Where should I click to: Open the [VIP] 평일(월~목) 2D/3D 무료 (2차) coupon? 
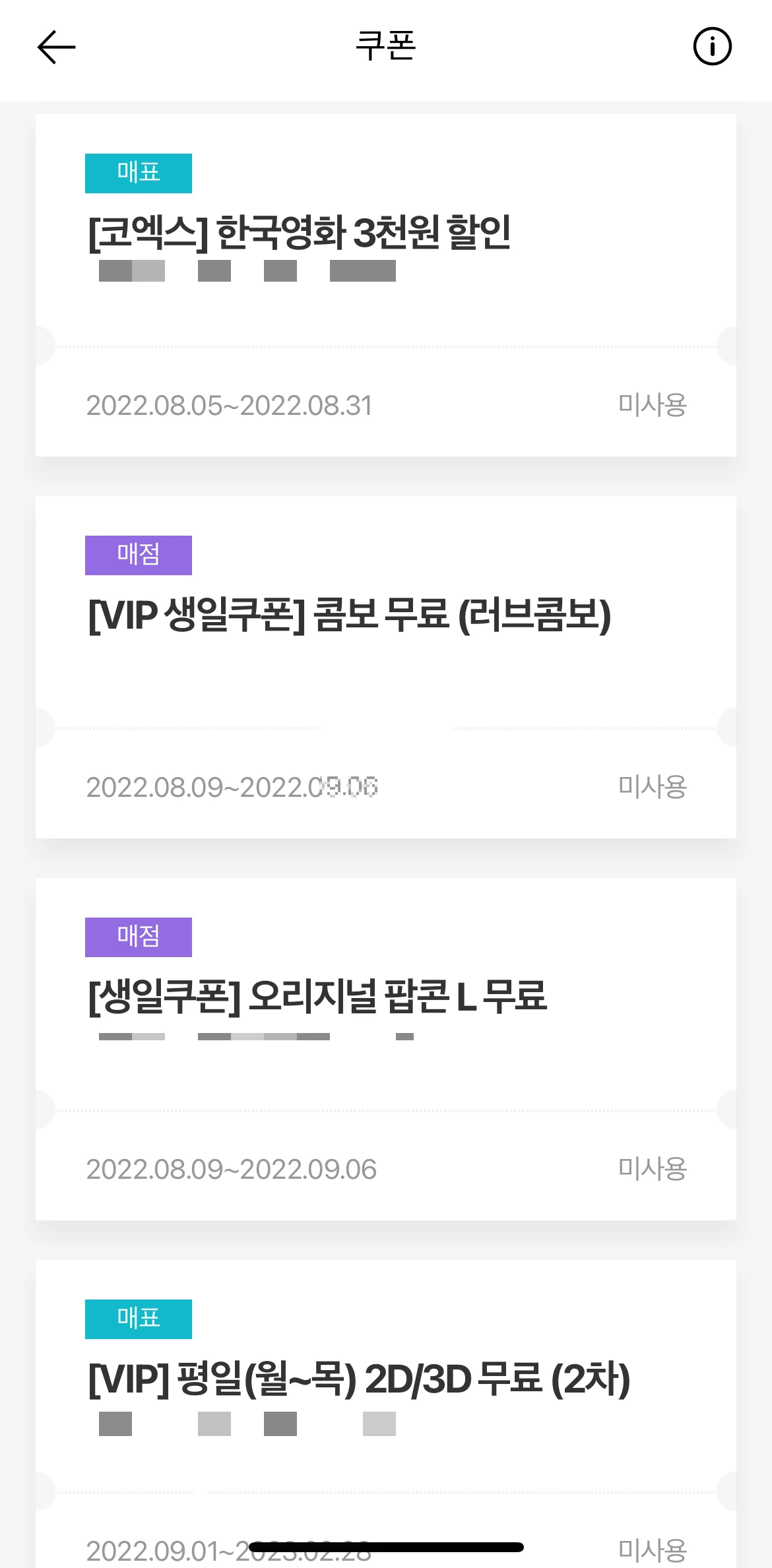359,1379
